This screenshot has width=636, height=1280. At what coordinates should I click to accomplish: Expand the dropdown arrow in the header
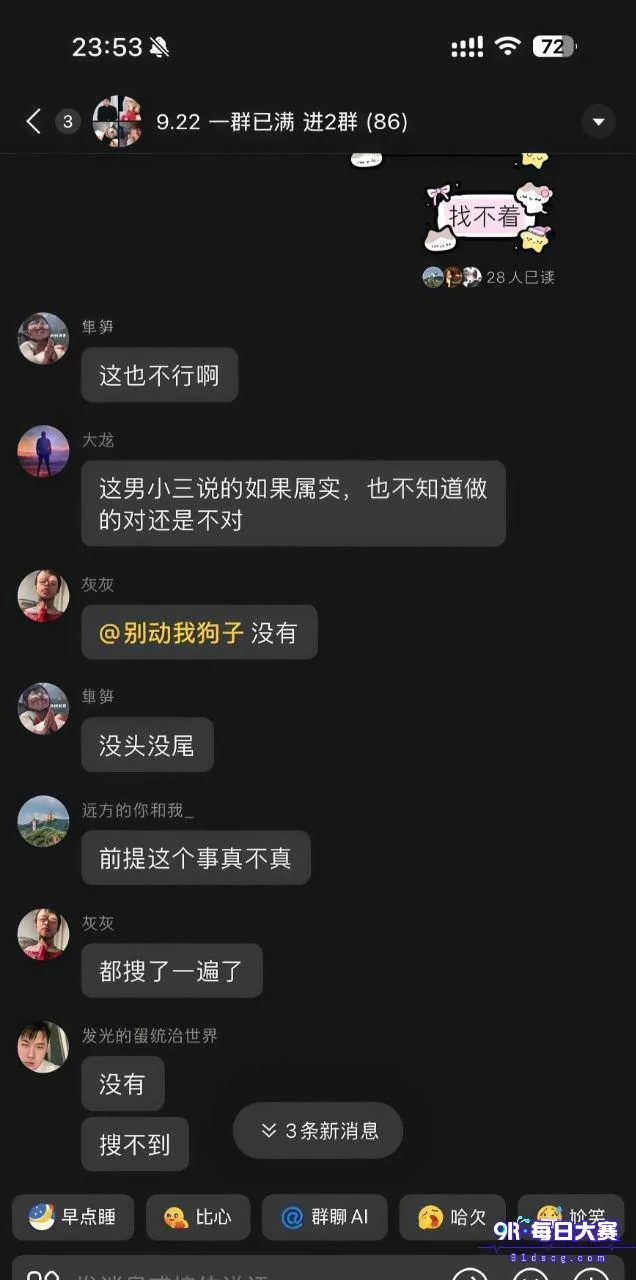coord(598,122)
